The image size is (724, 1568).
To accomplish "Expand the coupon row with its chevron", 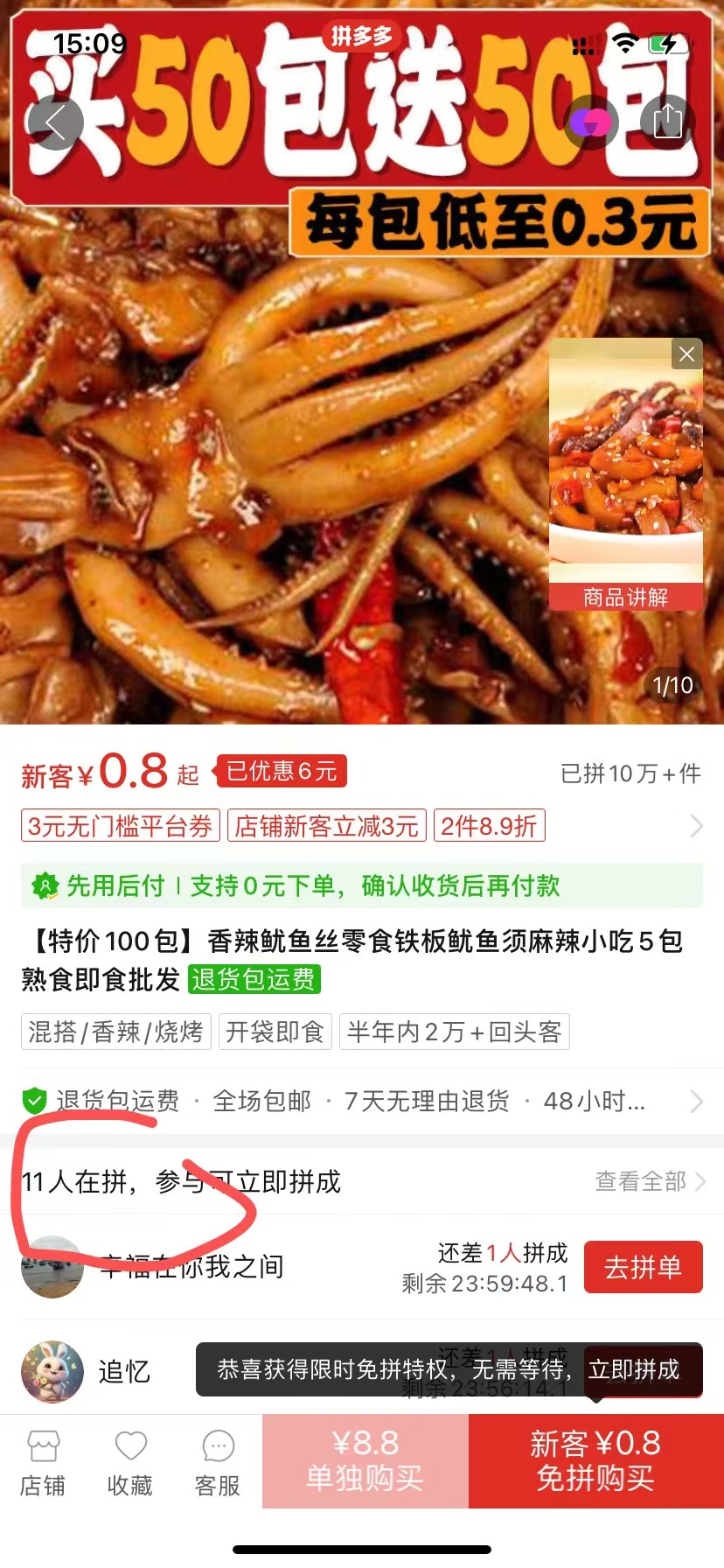I will (x=695, y=825).
